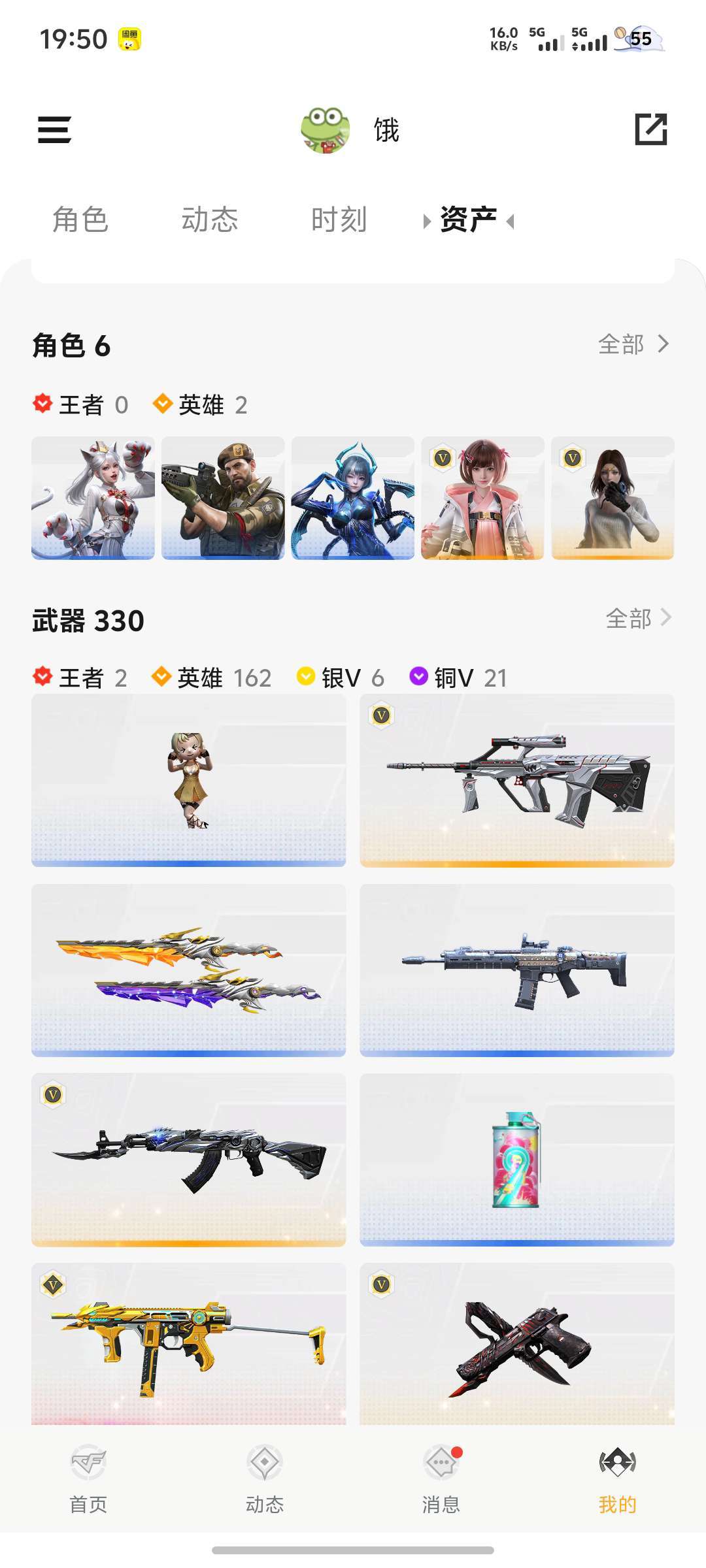This screenshot has height=1568, width=706.
Task: Tap the share icon top right
Action: click(651, 130)
